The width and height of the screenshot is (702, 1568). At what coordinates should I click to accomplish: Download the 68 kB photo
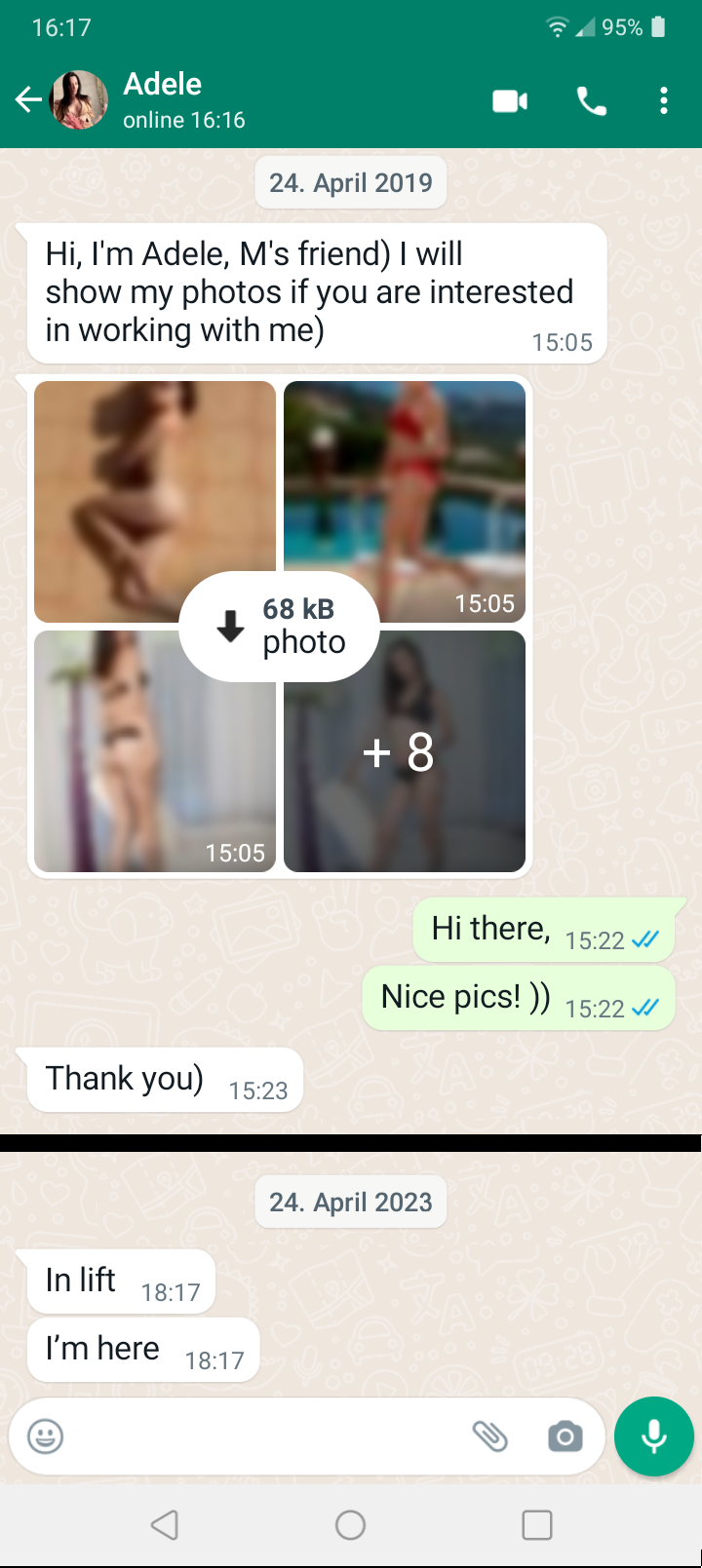279,626
